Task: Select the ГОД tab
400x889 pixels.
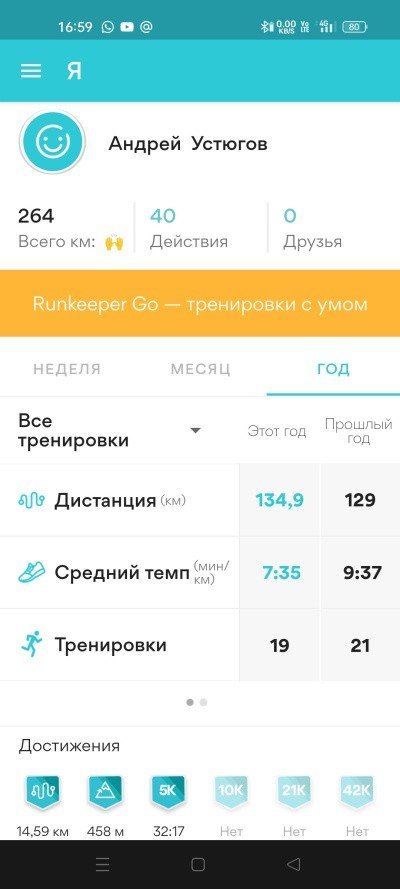Action: [333, 369]
